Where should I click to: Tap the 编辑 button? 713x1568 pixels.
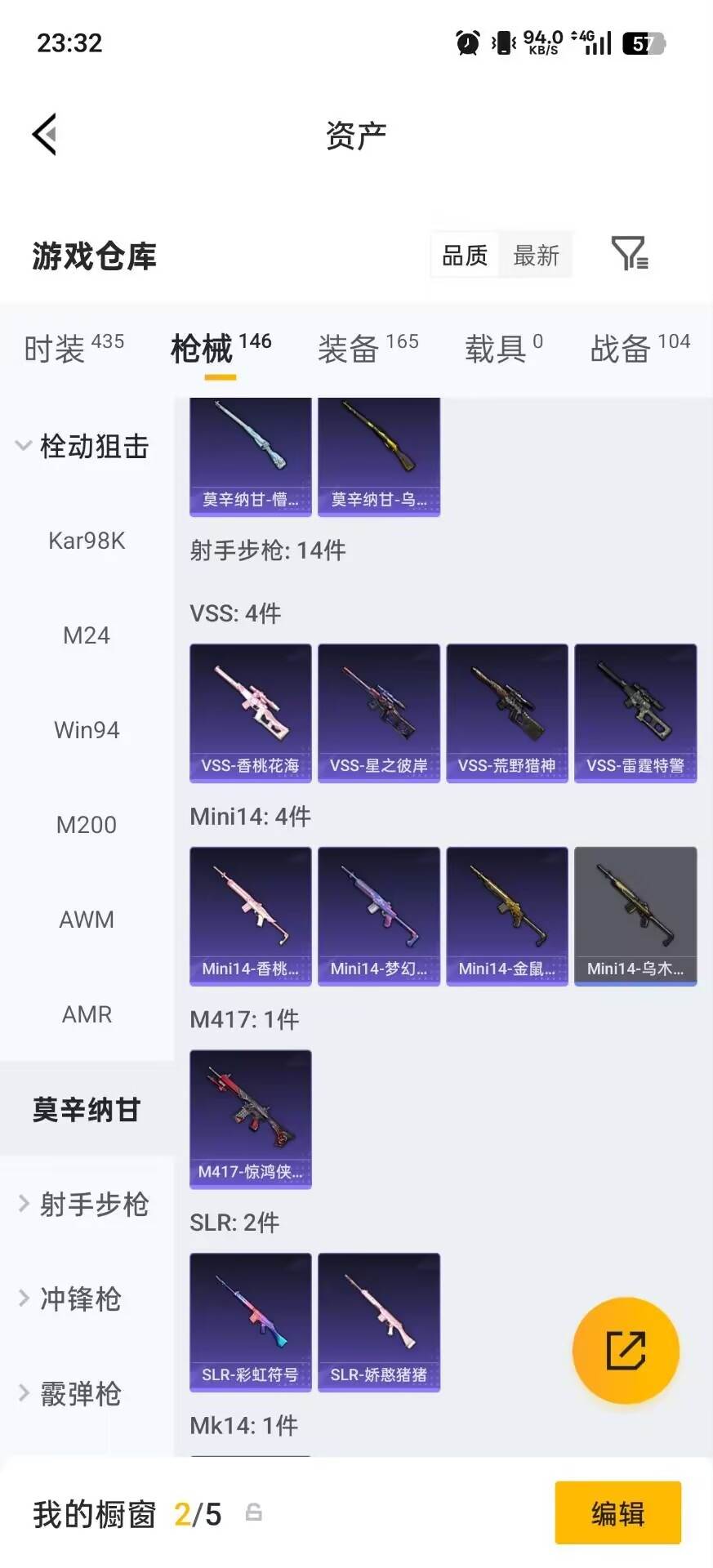pos(617,1514)
